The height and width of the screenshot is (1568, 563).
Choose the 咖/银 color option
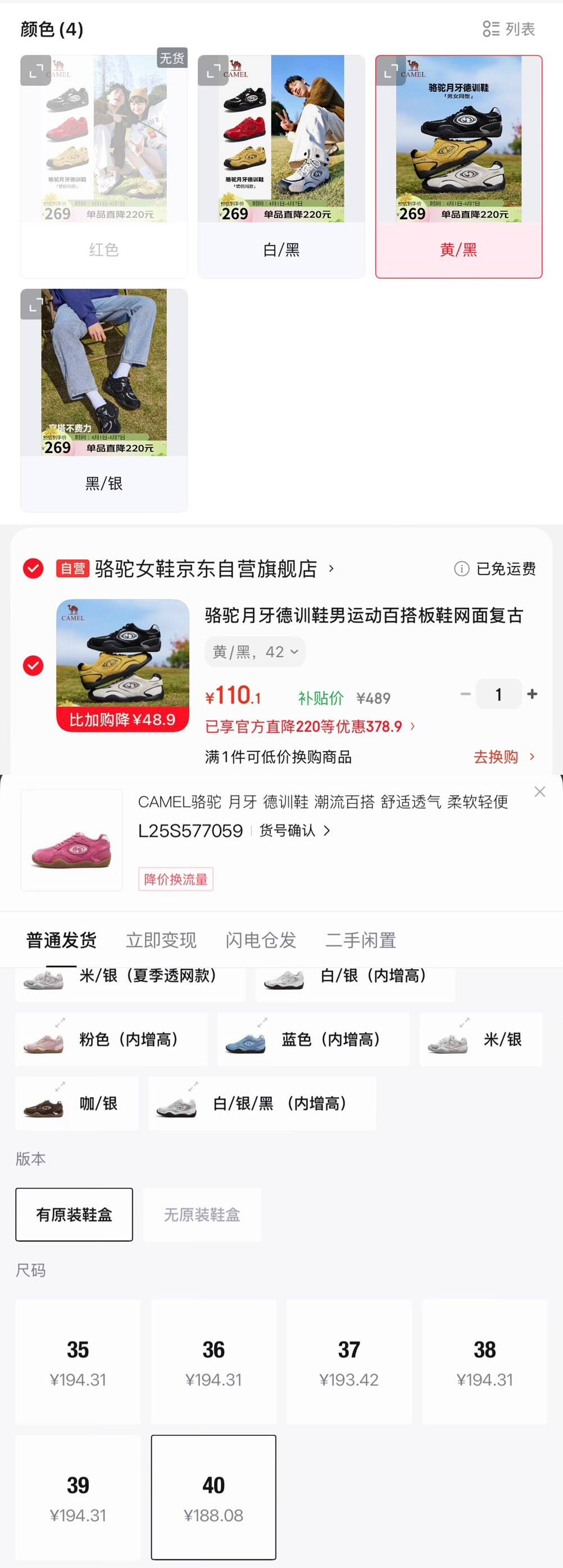point(78,1104)
